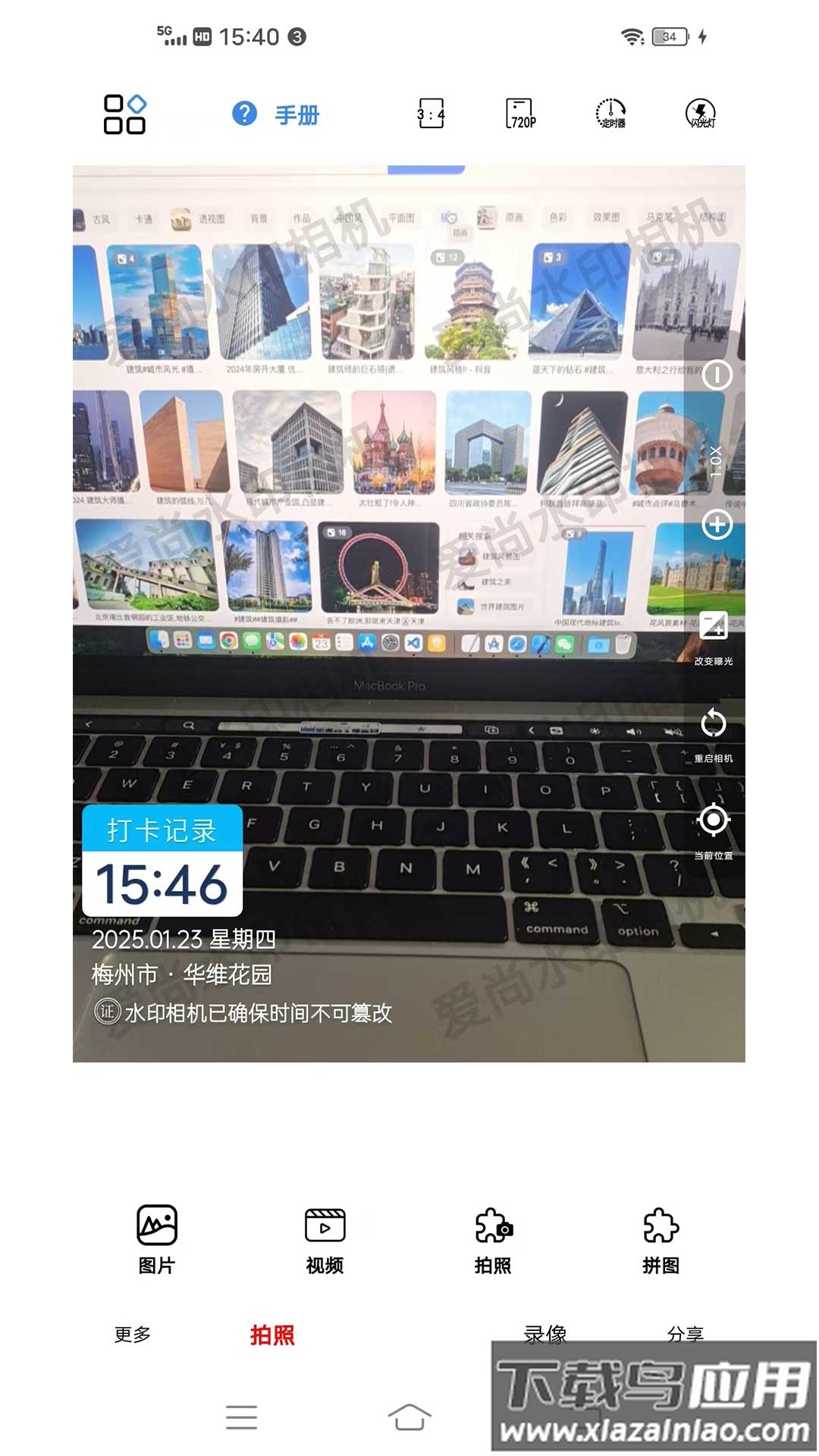Screen dimensions: 819x1456
Task: Toggle the 闪光灯 flash
Action: point(699,112)
